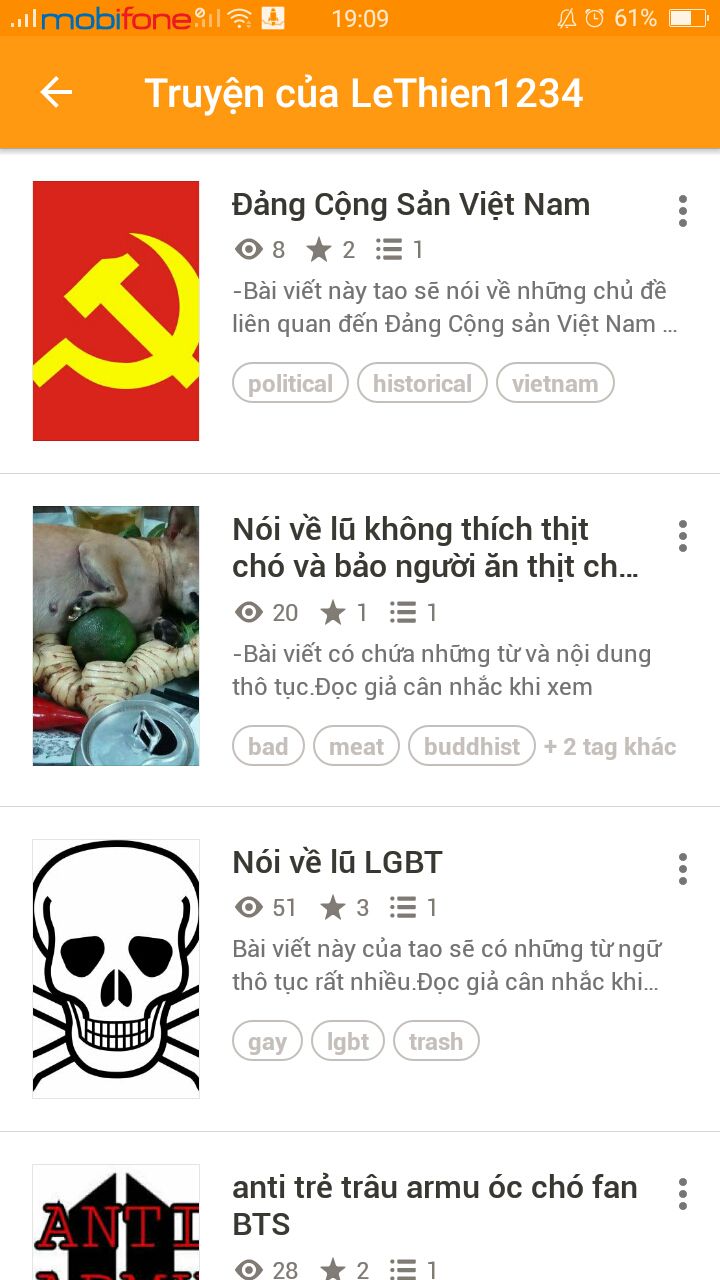Open overflow menu for Đảng Cộng Sản Việt Nam

click(682, 211)
